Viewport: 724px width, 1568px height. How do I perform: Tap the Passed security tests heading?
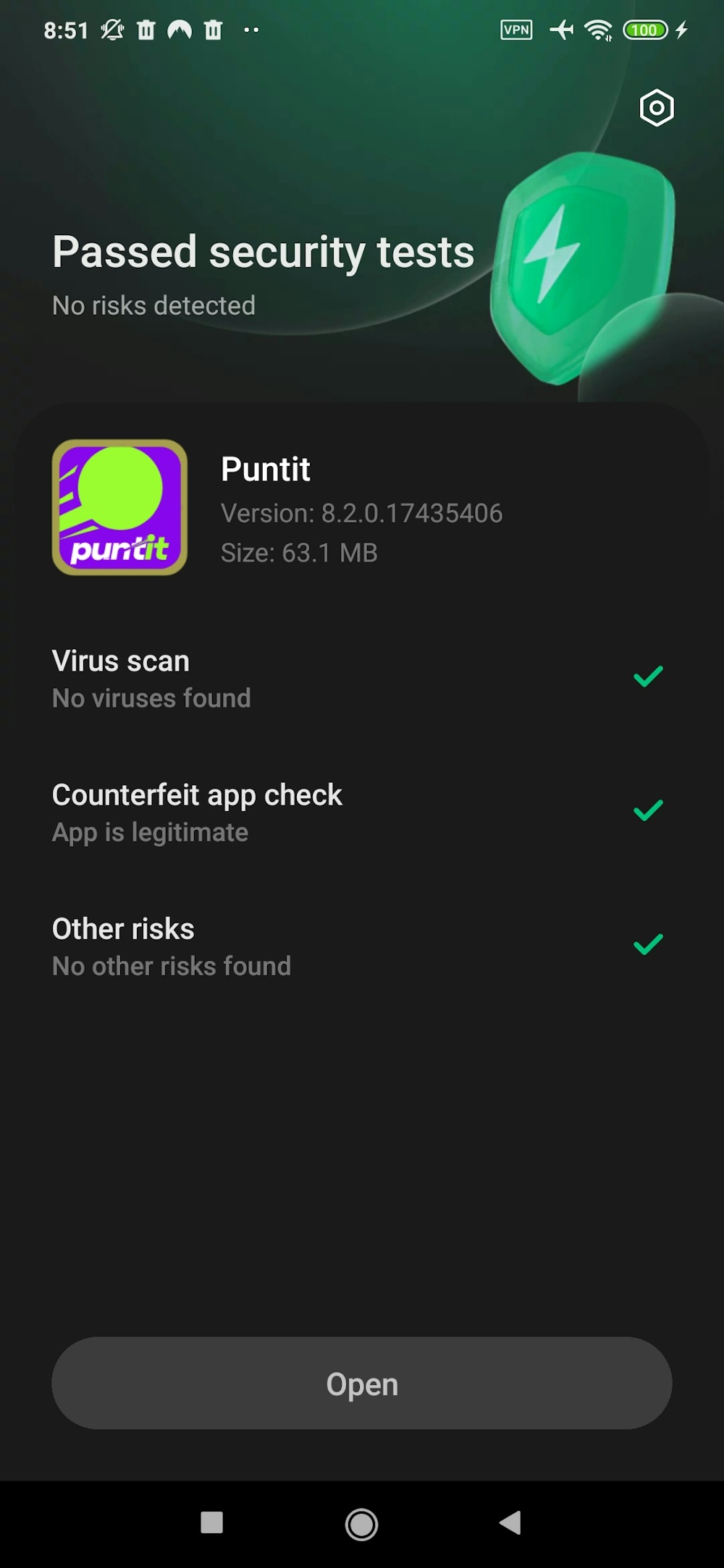pyautogui.click(x=263, y=251)
